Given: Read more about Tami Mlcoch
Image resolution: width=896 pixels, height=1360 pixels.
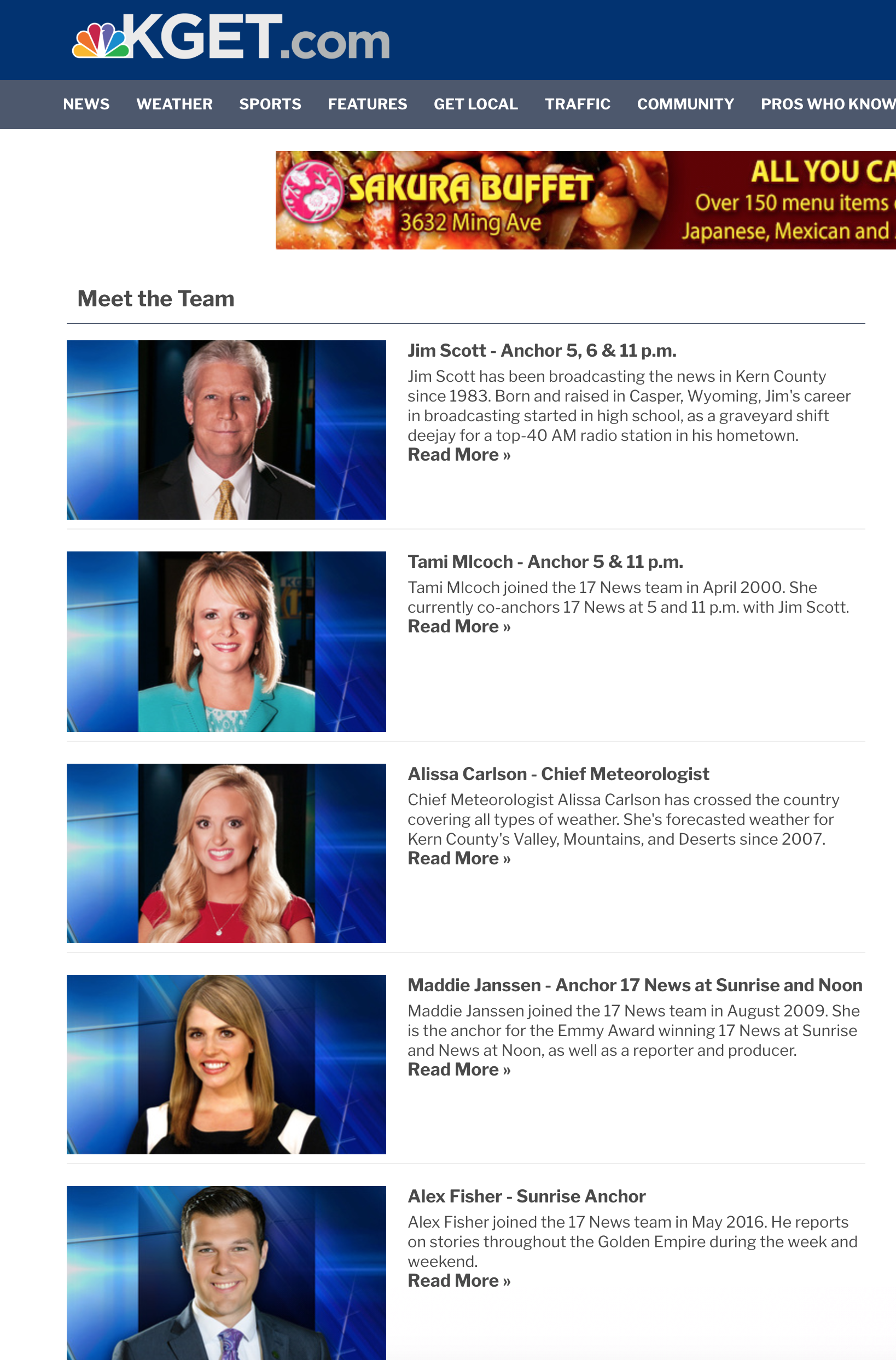Looking at the screenshot, I should (x=459, y=626).
